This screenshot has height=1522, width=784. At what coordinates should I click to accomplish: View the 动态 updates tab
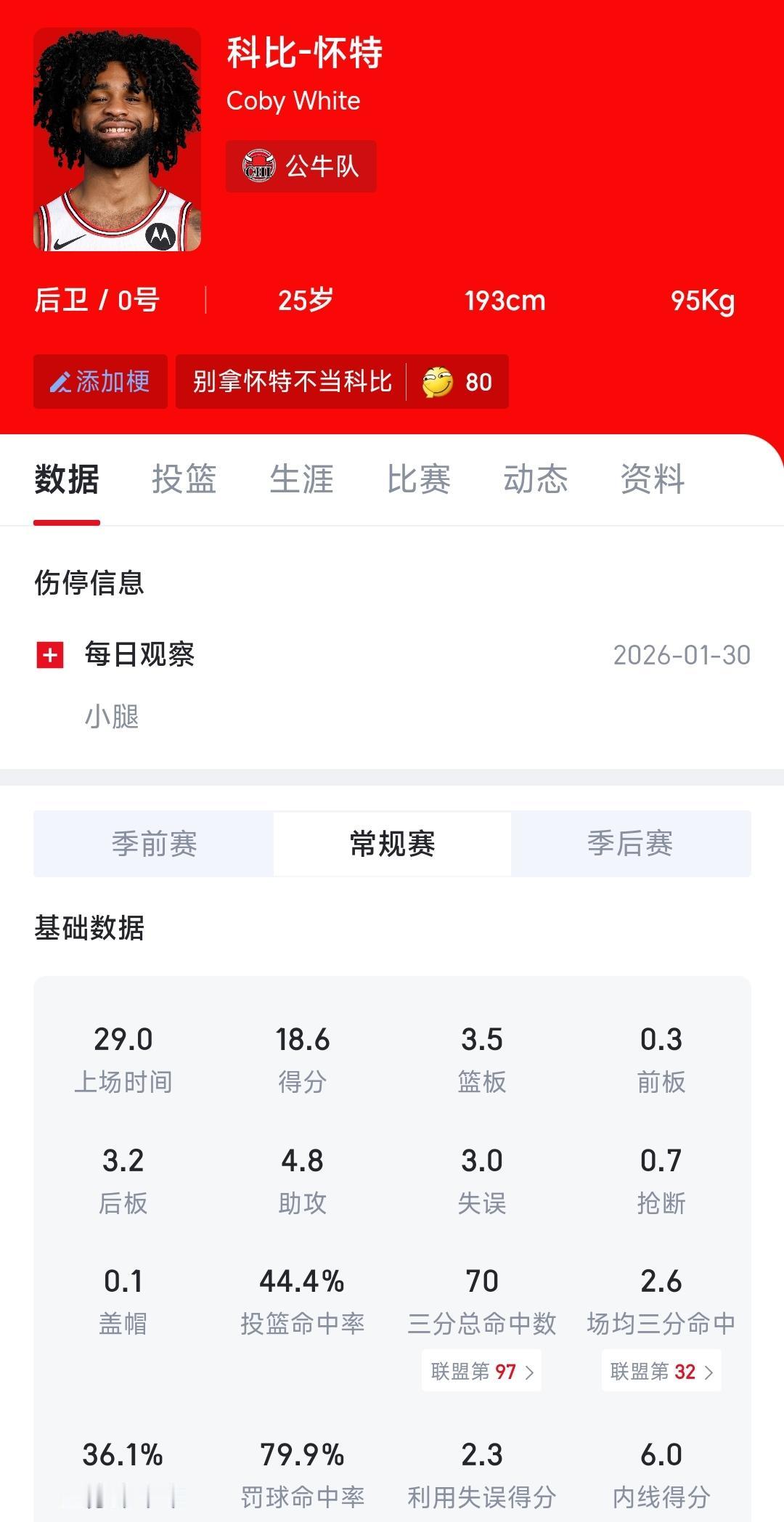tap(535, 479)
